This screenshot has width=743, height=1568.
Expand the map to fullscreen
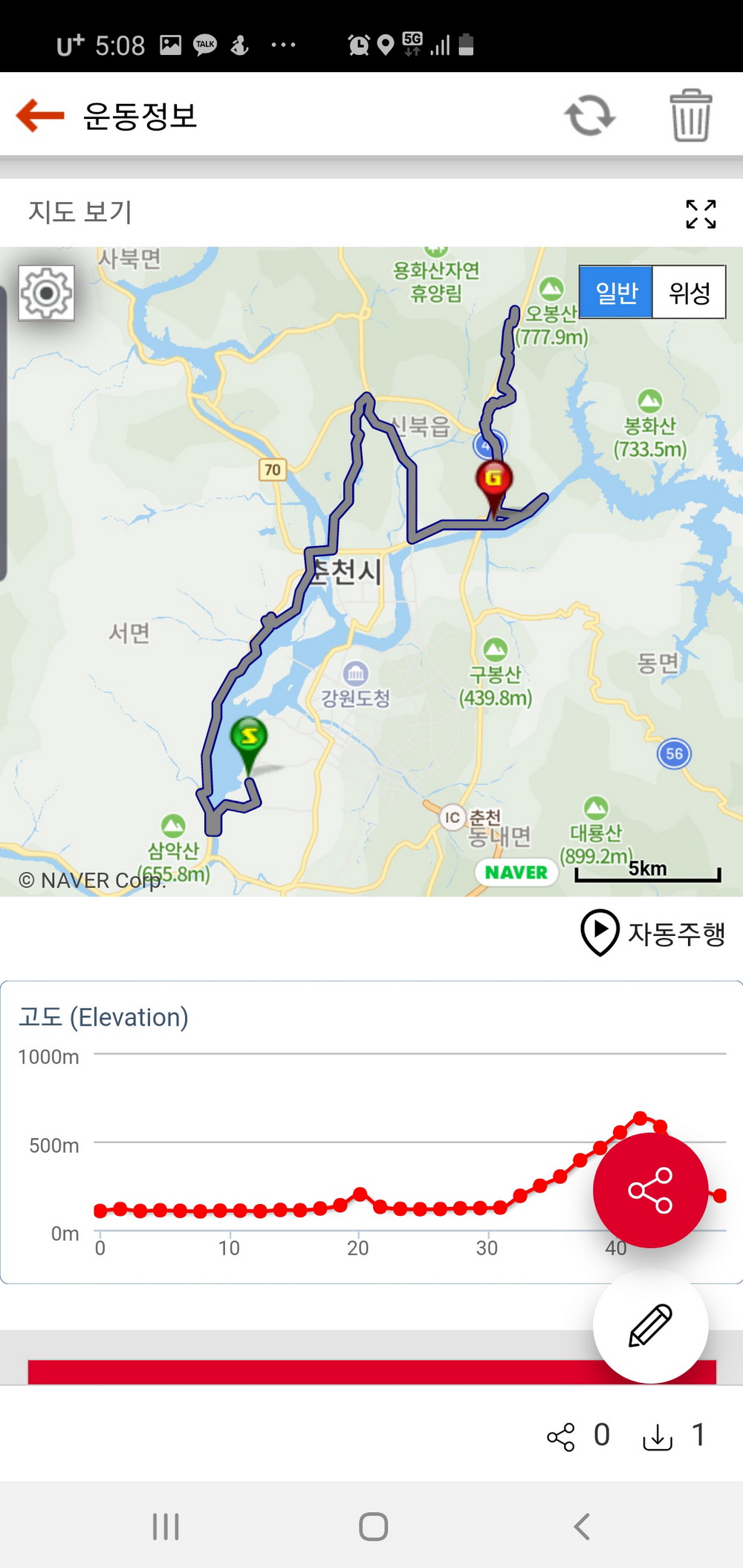pos(701,214)
